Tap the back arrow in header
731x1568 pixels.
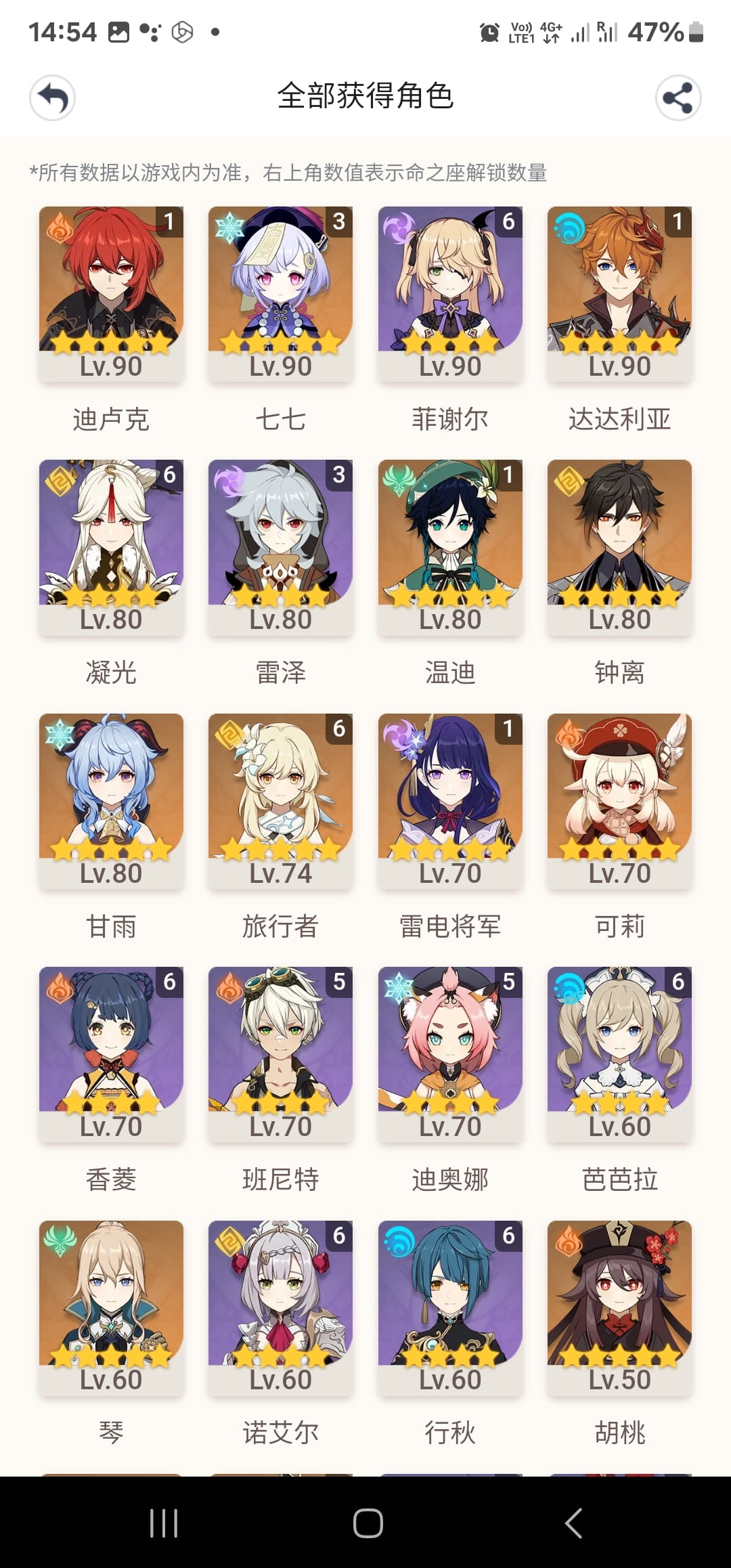tap(52, 98)
